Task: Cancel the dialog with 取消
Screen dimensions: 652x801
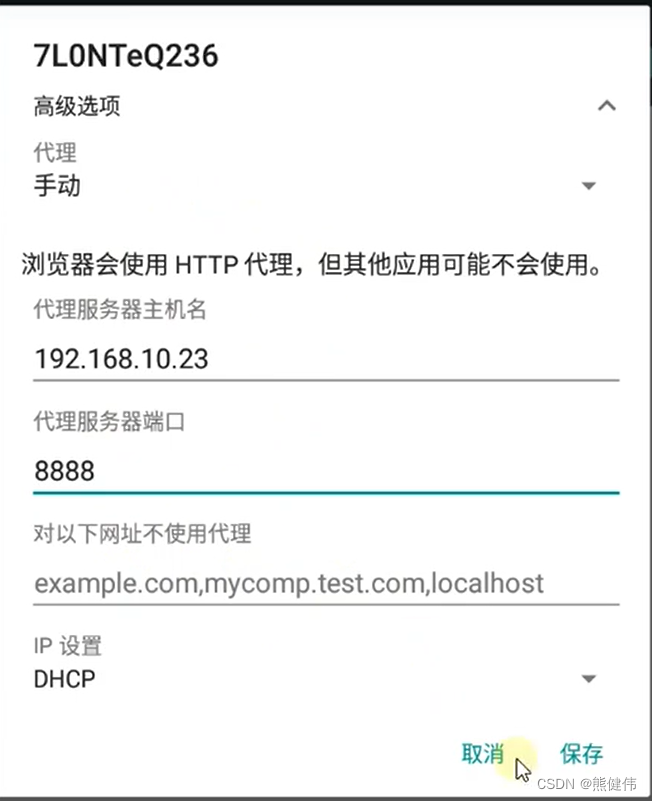Action: [483, 754]
